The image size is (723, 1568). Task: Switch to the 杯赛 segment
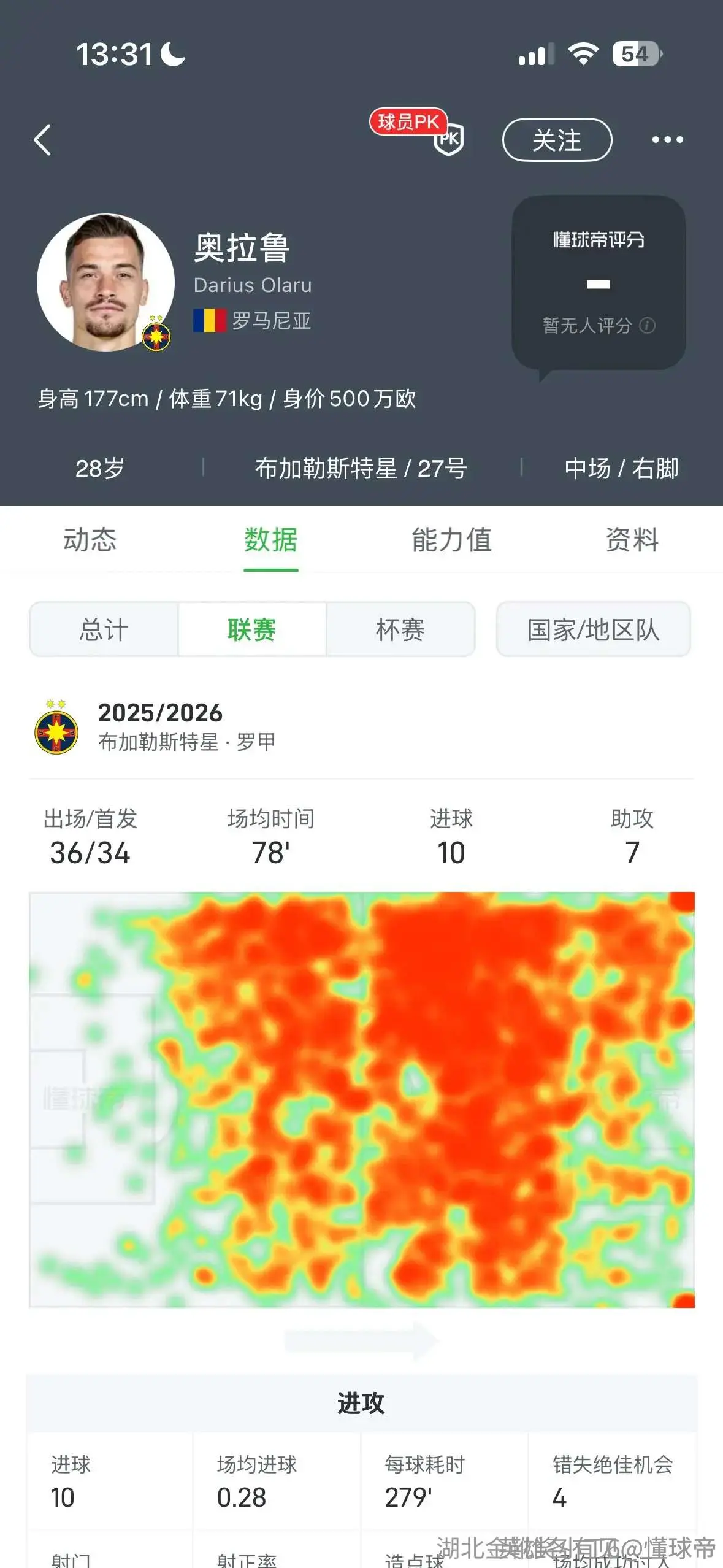(400, 629)
